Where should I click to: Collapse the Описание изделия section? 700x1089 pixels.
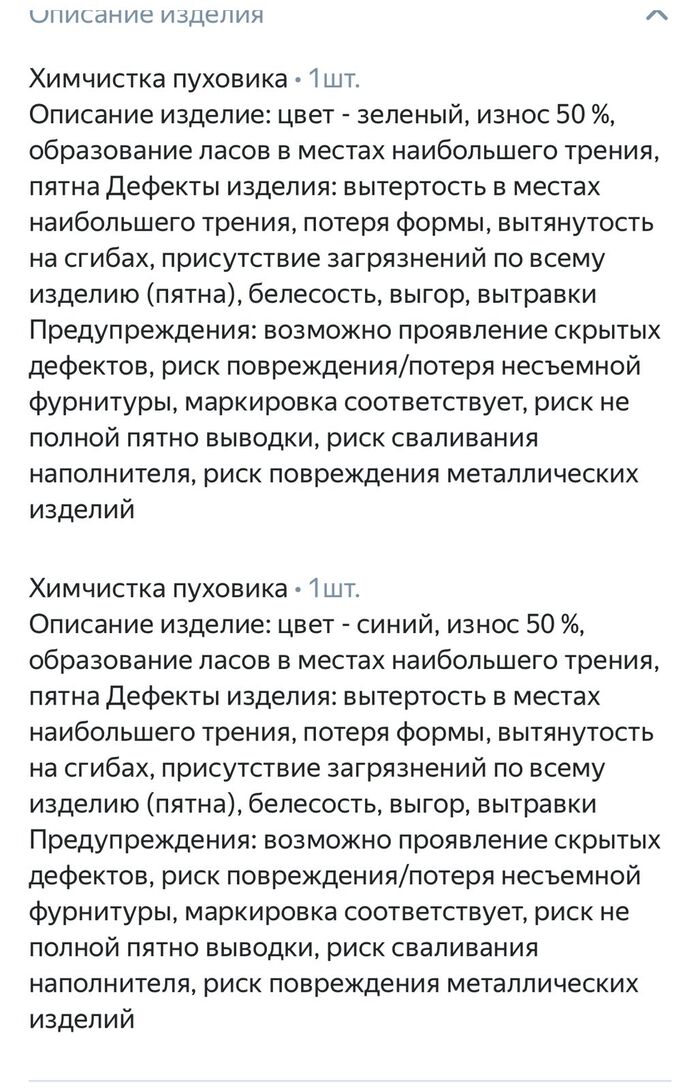[x=656, y=15]
